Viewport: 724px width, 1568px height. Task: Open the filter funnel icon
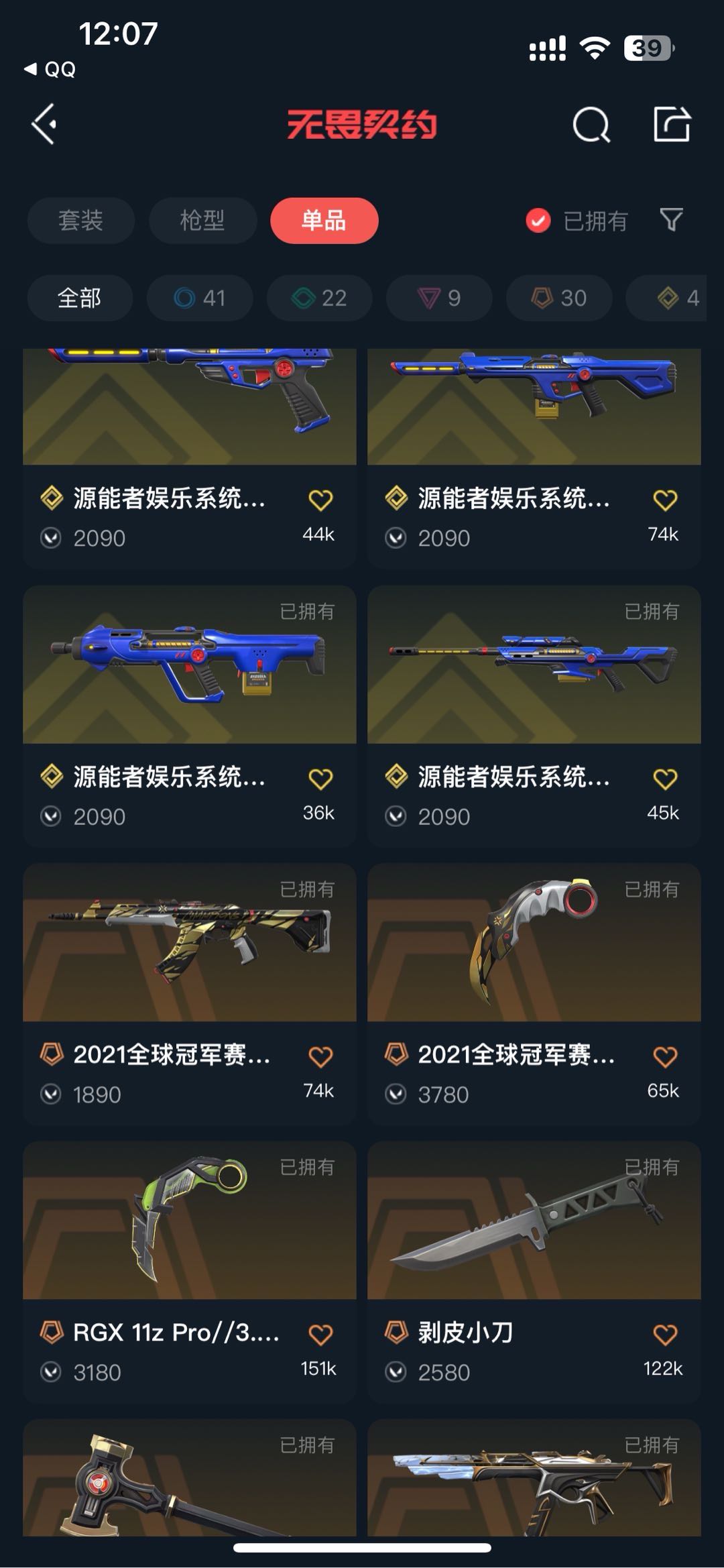[671, 219]
